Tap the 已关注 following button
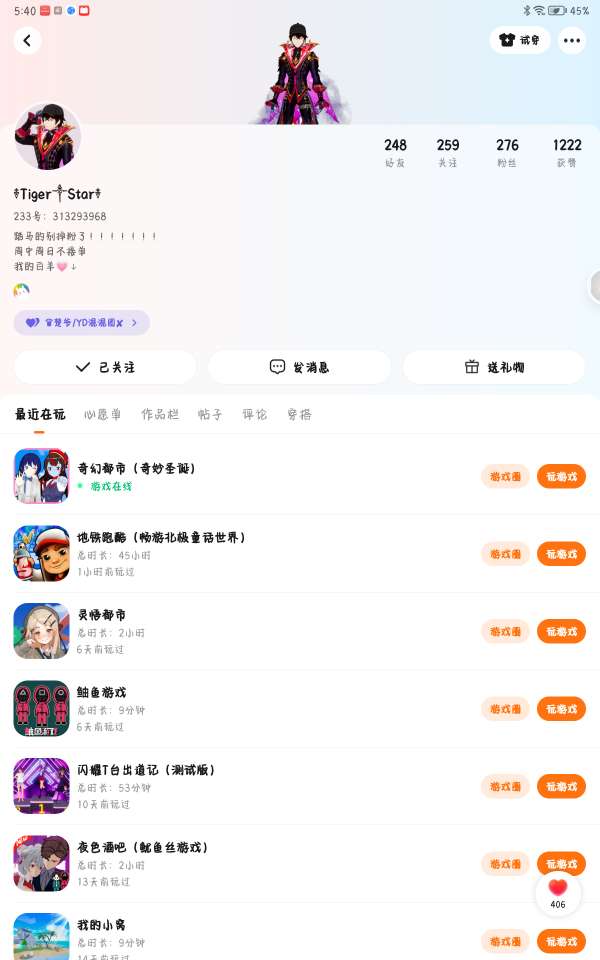 pyautogui.click(x=105, y=367)
